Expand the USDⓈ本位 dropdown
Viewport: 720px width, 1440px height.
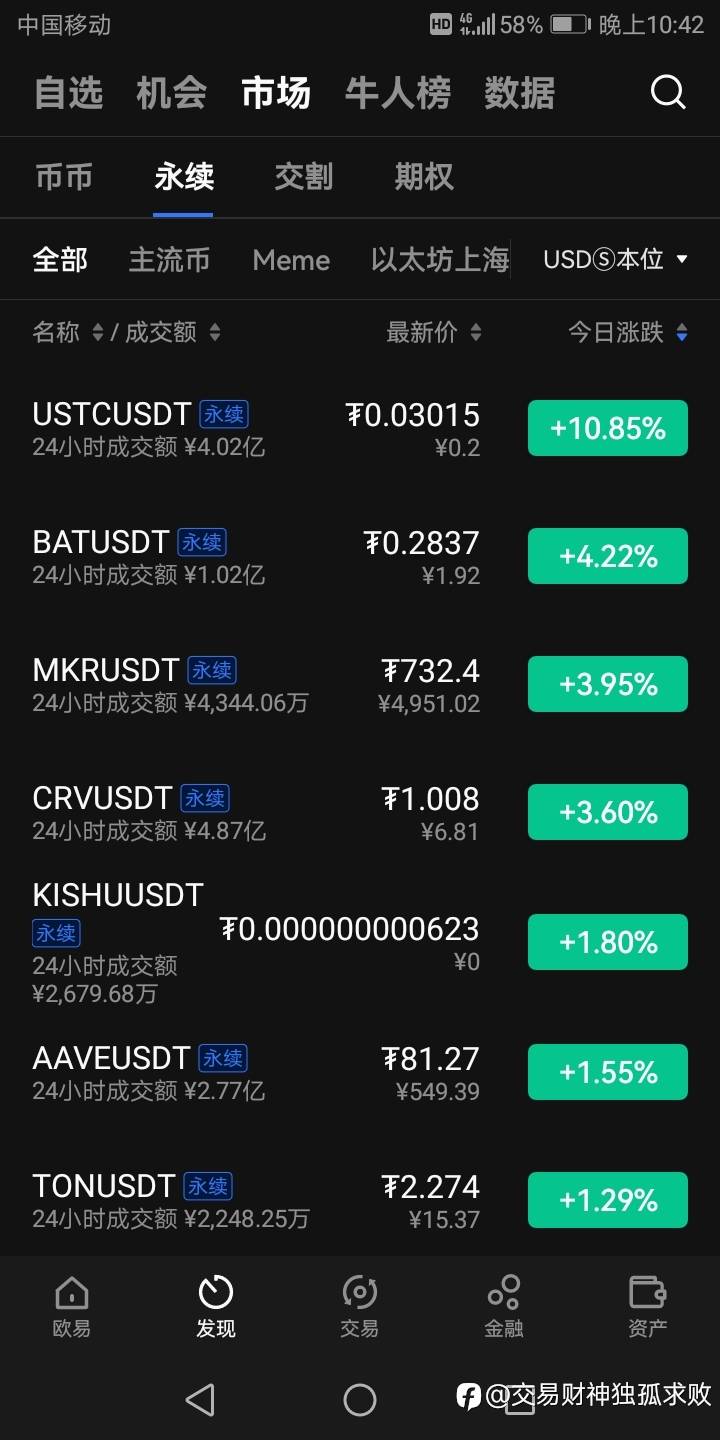615,260
